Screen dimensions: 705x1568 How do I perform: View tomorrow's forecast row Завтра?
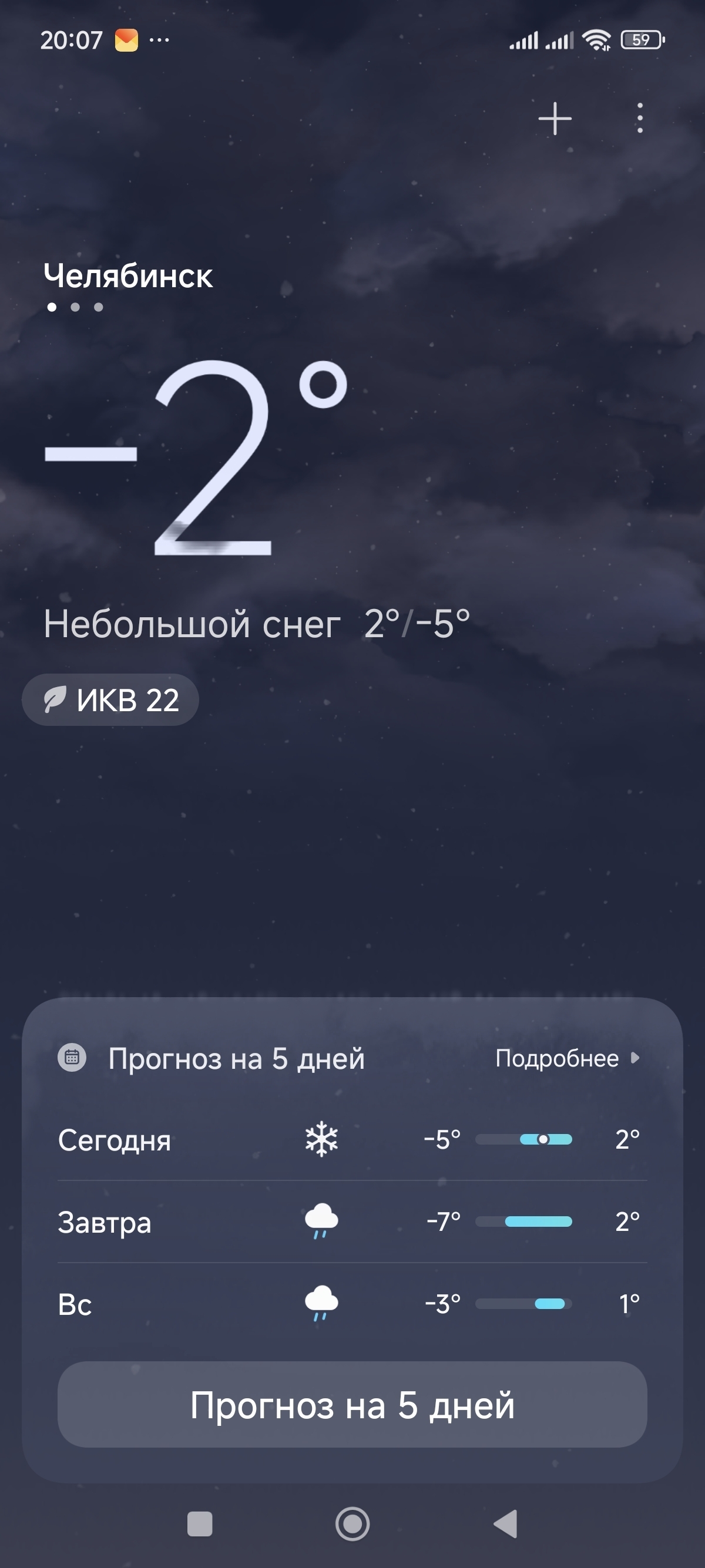tap(352, 1222)
